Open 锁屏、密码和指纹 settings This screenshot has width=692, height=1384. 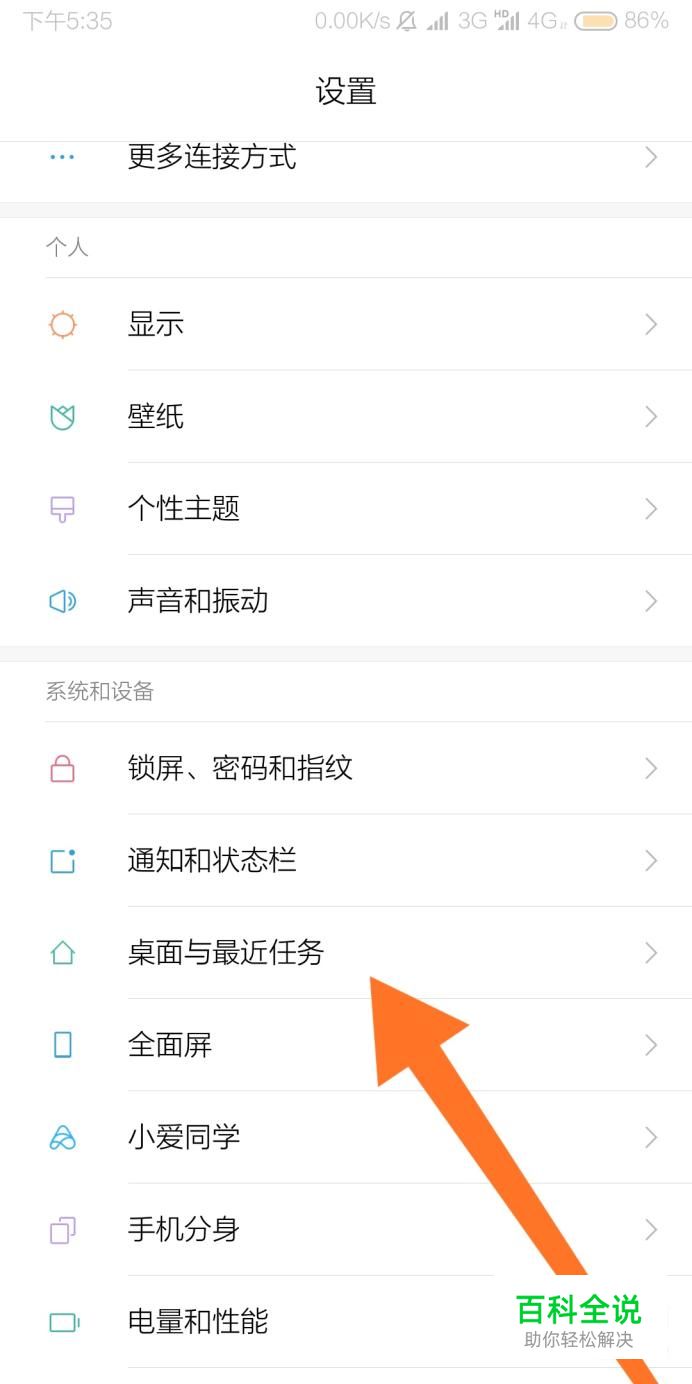point(240,769)
